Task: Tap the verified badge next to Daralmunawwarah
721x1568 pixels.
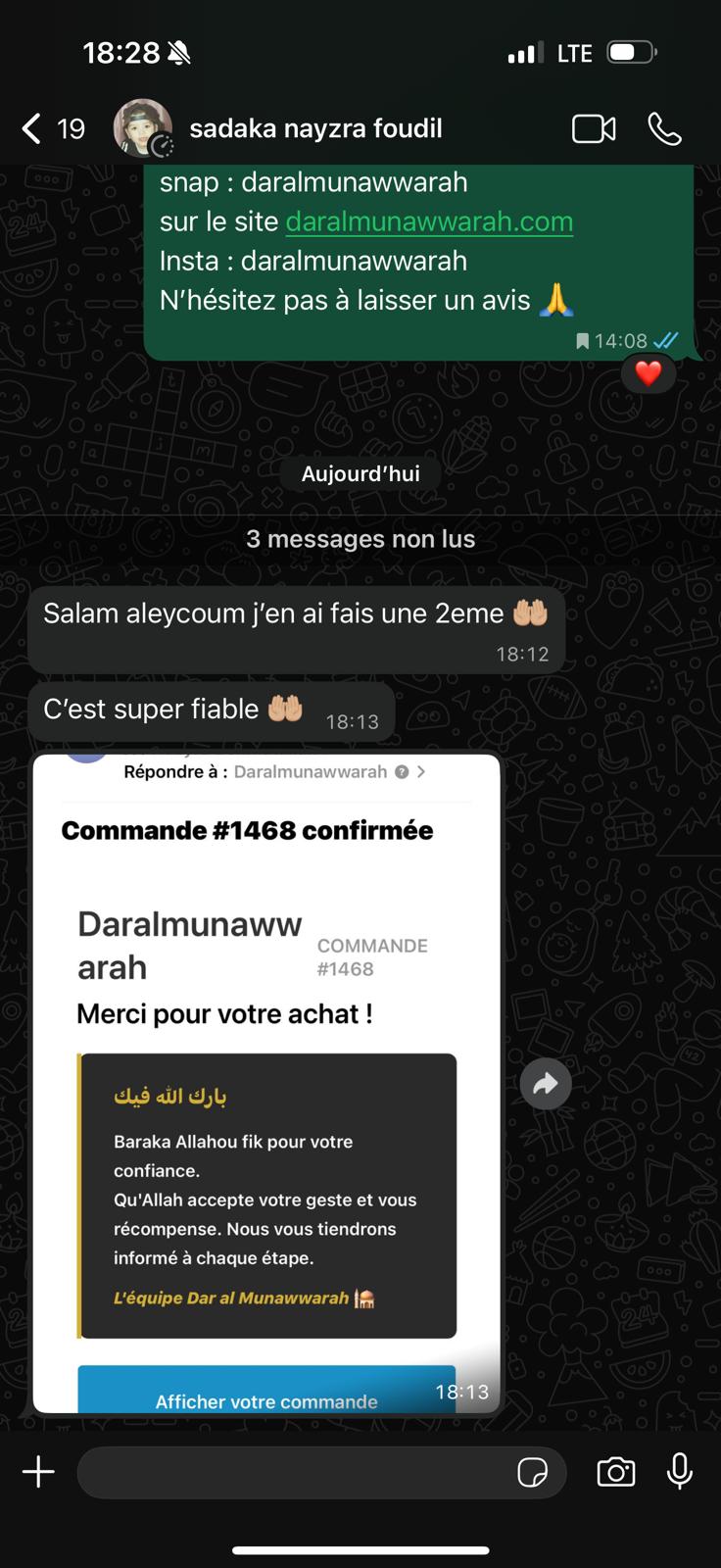Action: [x=401, y=772]
